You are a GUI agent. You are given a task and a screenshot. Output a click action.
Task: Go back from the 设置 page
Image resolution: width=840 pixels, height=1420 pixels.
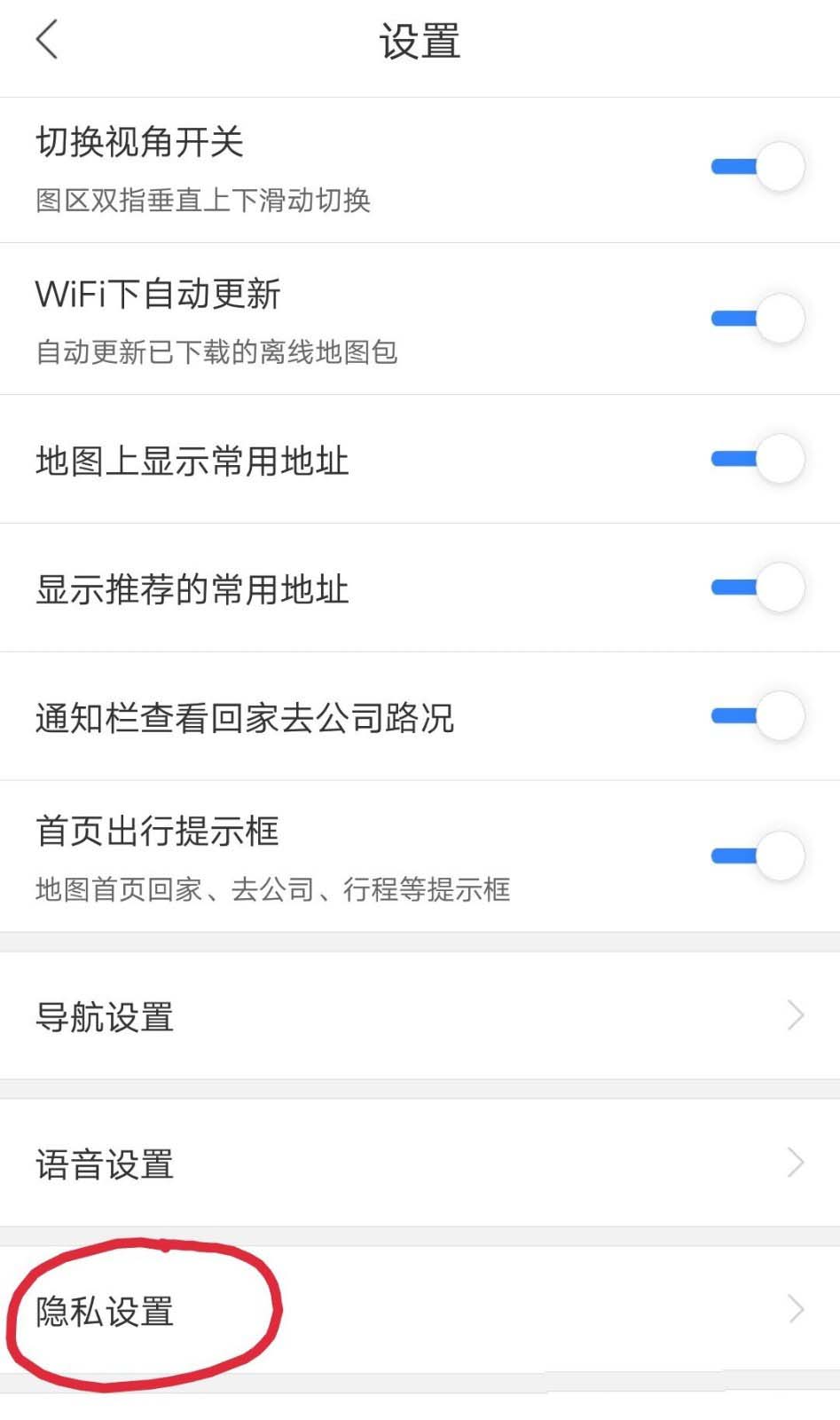pyautogui.click(x=47, y=41)
